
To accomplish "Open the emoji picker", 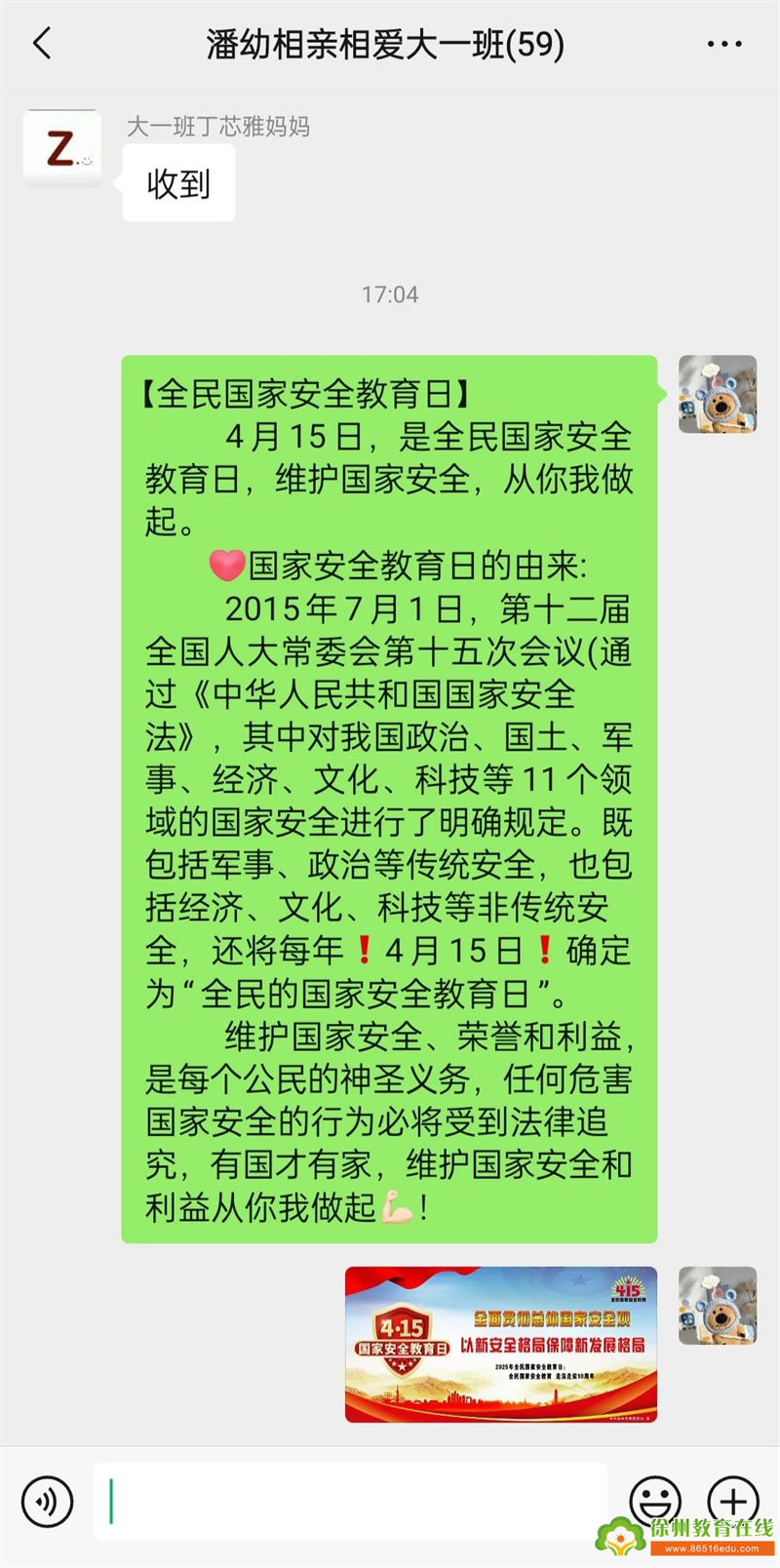I will (x=655, y=1499).
